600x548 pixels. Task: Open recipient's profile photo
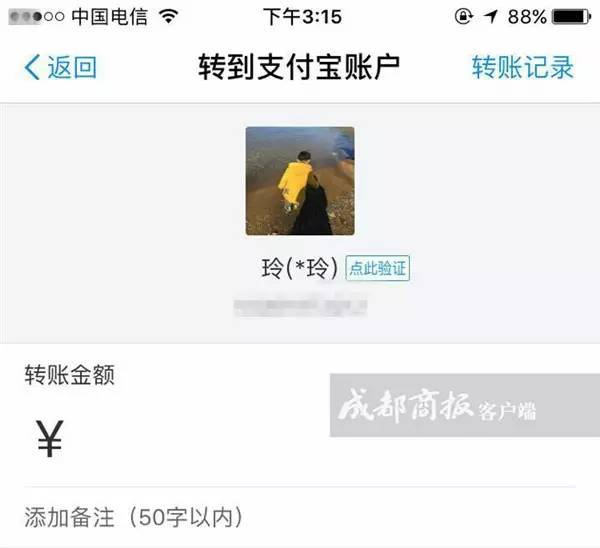tap(300, 181)
